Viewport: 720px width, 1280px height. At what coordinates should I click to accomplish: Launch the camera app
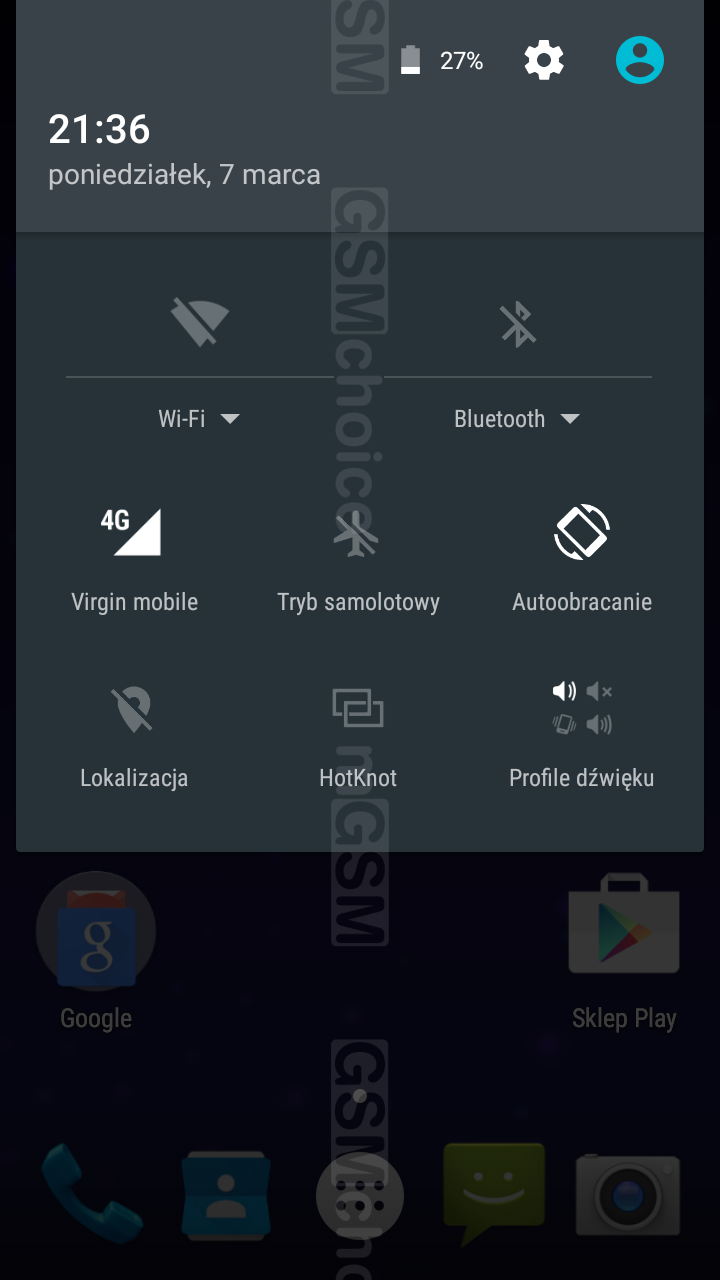(x=628, y=1196)
